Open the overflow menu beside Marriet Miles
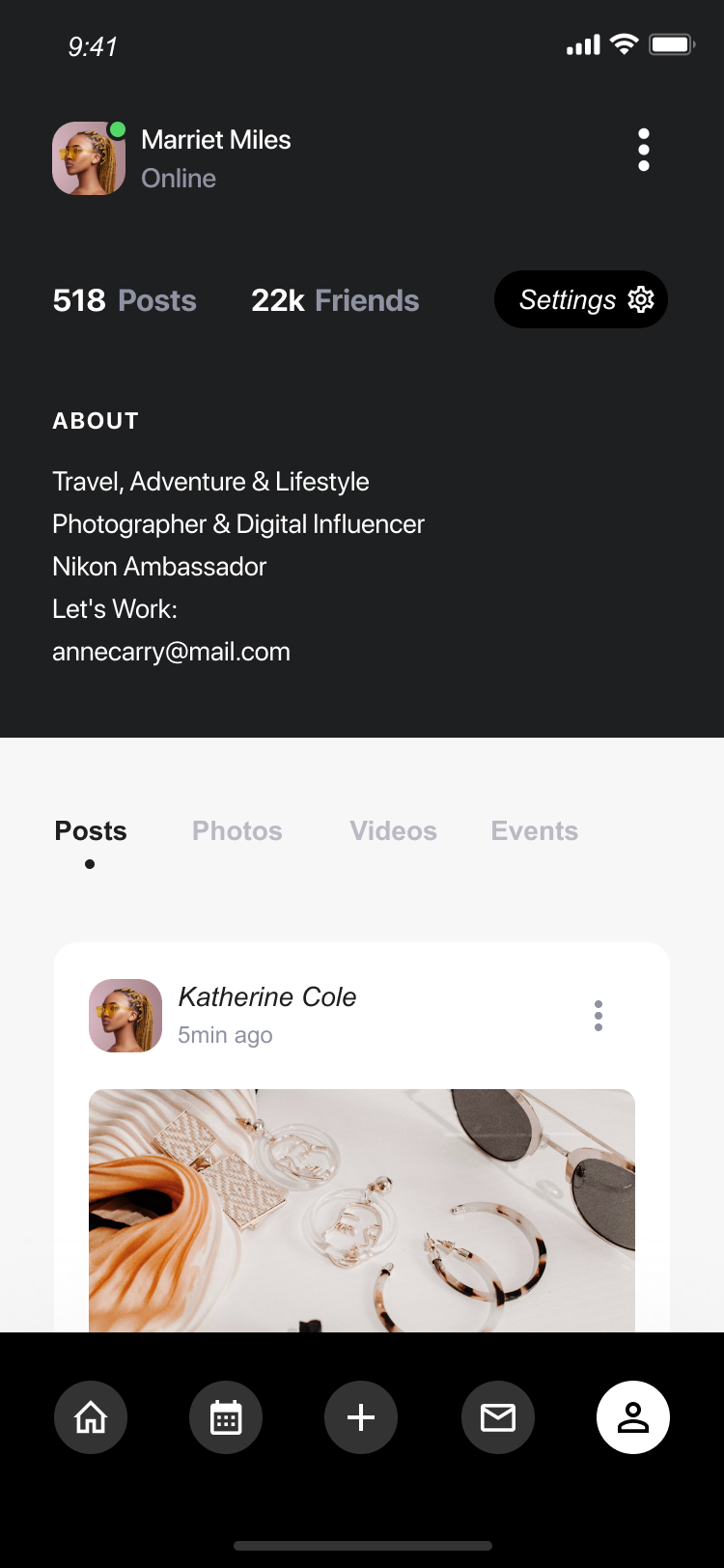The width and height of the screenshot is (724, 1568). point(644,151)
